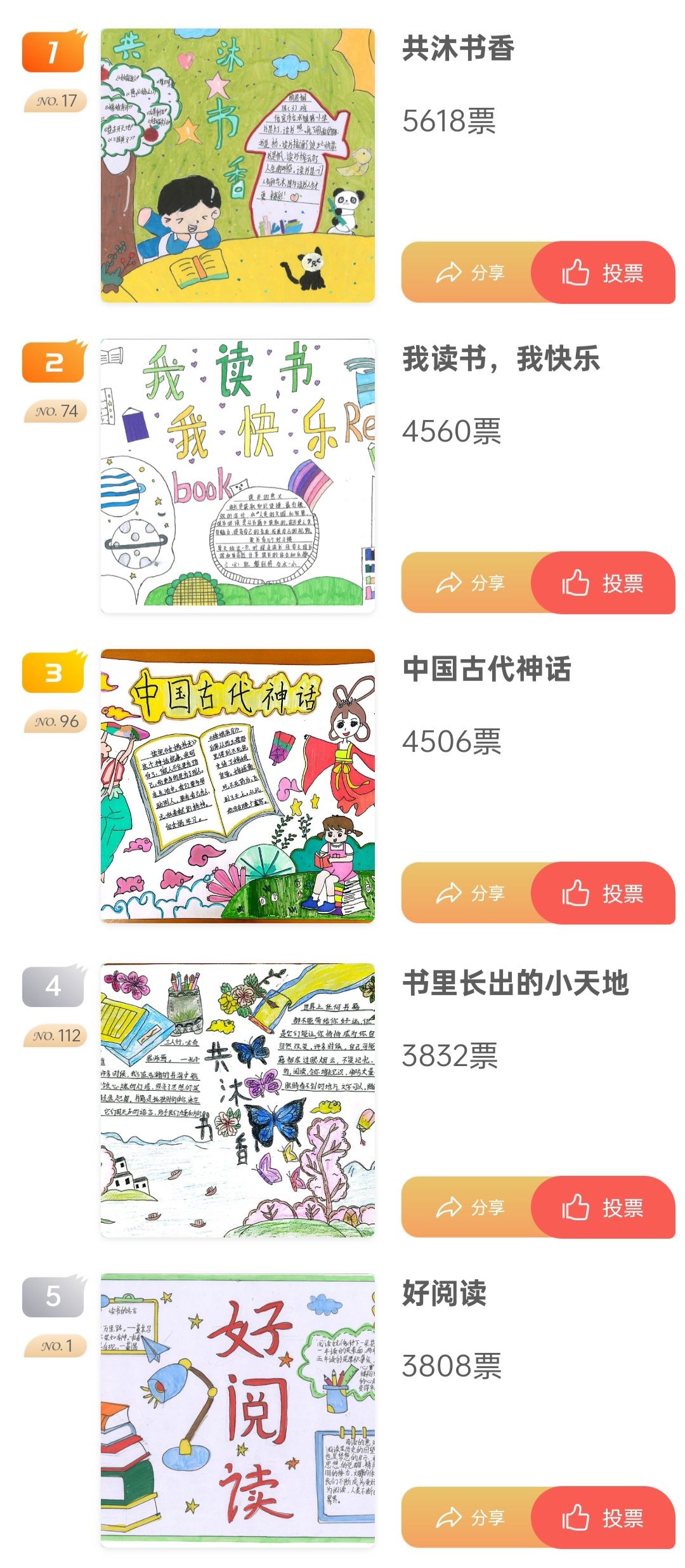This screenshot has height=1568, width=685.
Task: Share the 书里长出的小天地 entry
Action: pyautogui.click(x=469, y=1208)
